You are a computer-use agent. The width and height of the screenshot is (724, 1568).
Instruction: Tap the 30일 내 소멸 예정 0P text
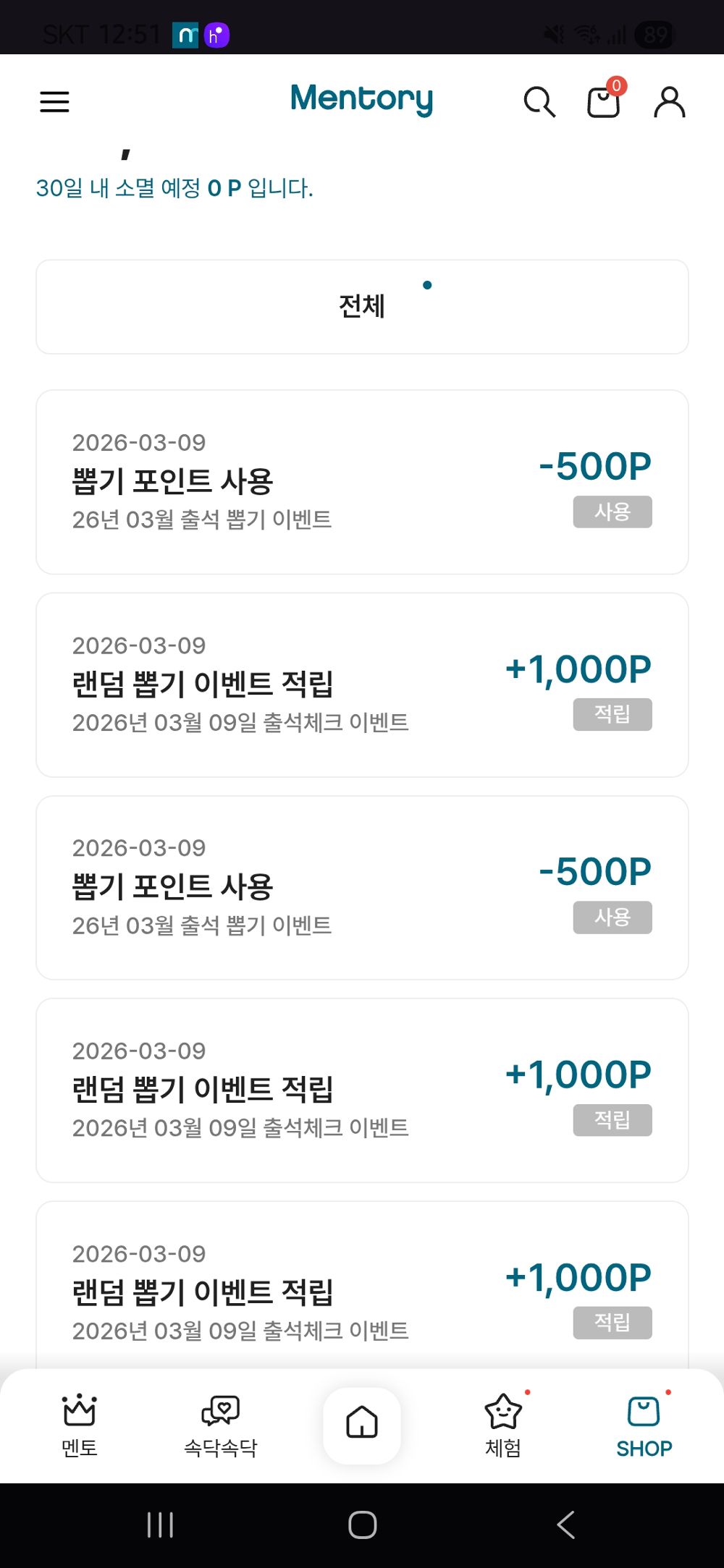174,188
